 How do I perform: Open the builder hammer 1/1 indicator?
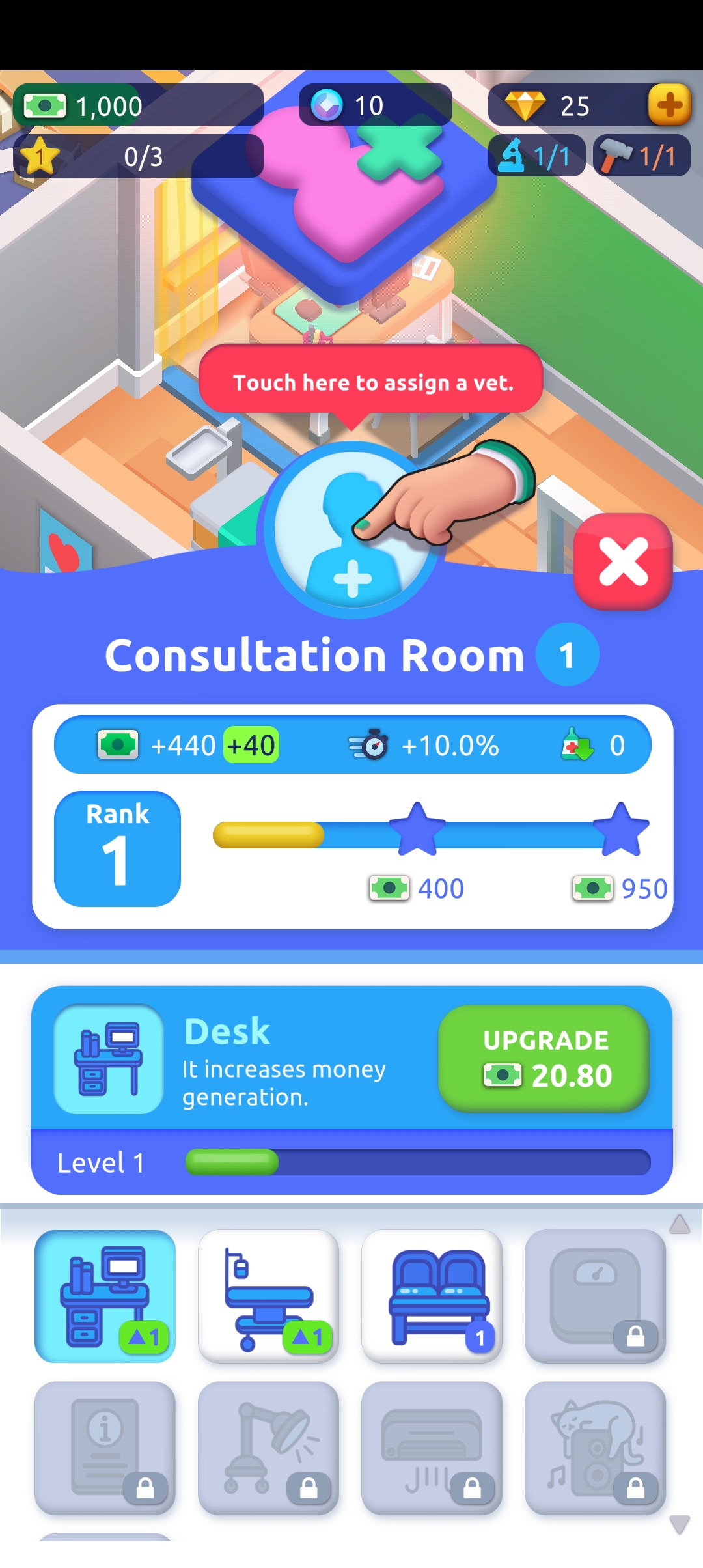click(642, 156)
